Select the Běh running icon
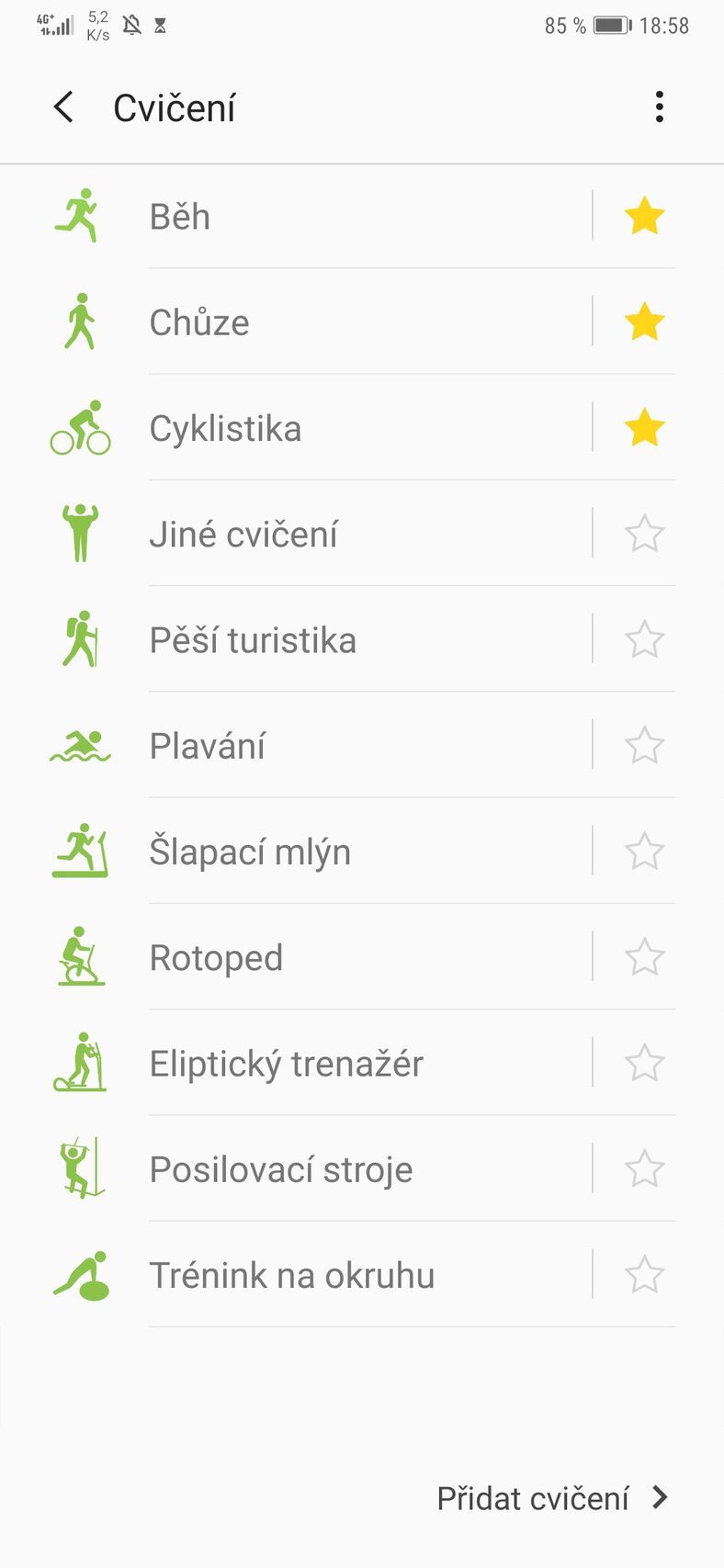The width and height of the screenshot is (724, 1568). pyautogui.click(x=80, y=216)
